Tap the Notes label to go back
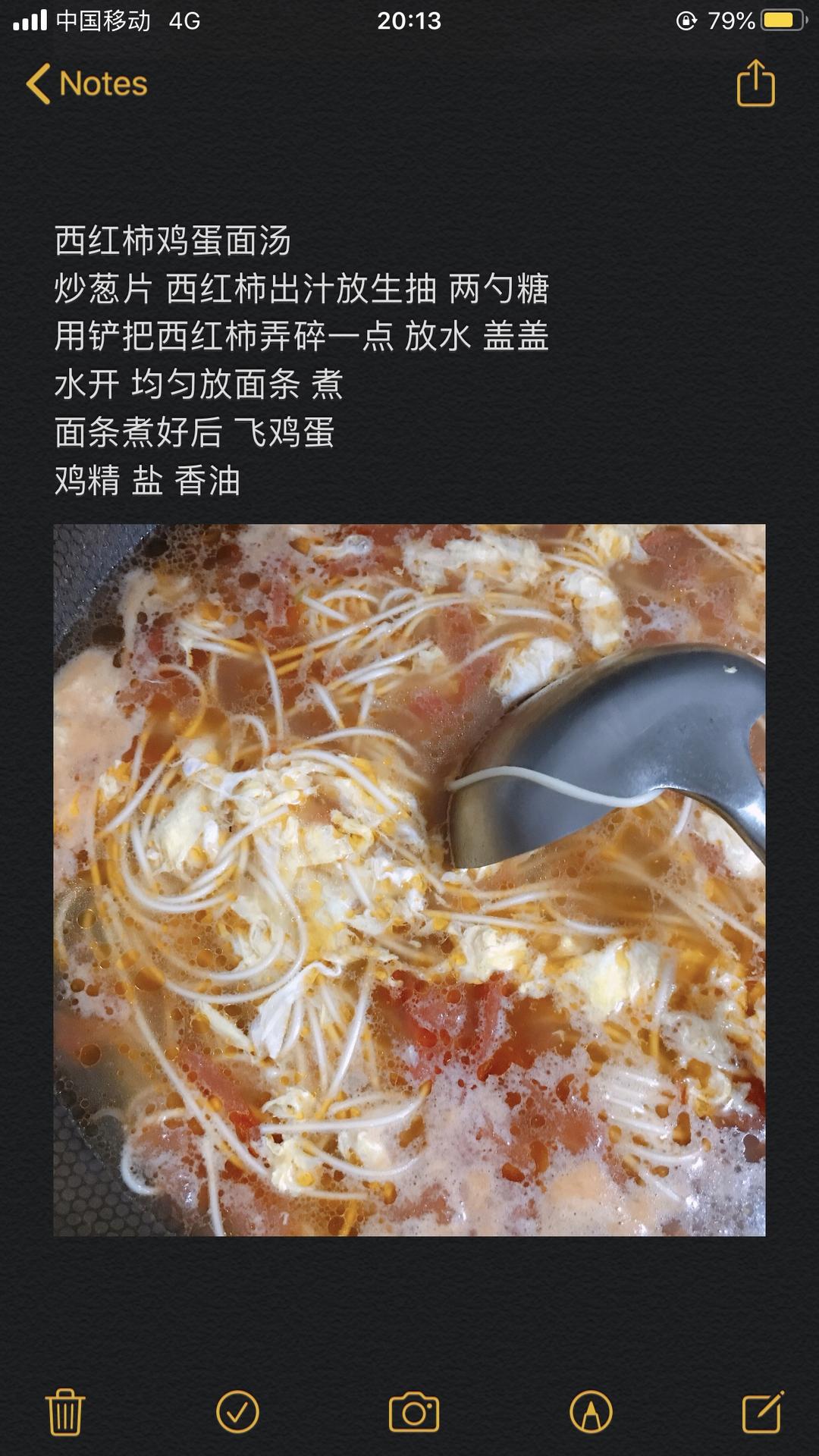Screen dimensions: 819x1456 pos(102,85)
